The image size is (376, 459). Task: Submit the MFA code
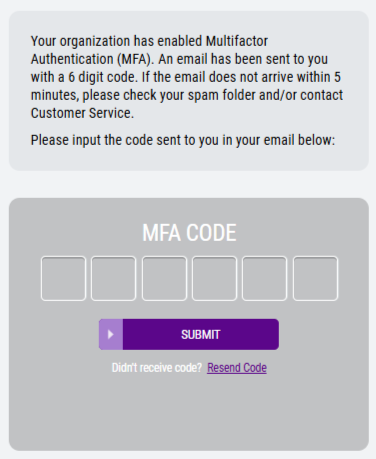[189, 334]
